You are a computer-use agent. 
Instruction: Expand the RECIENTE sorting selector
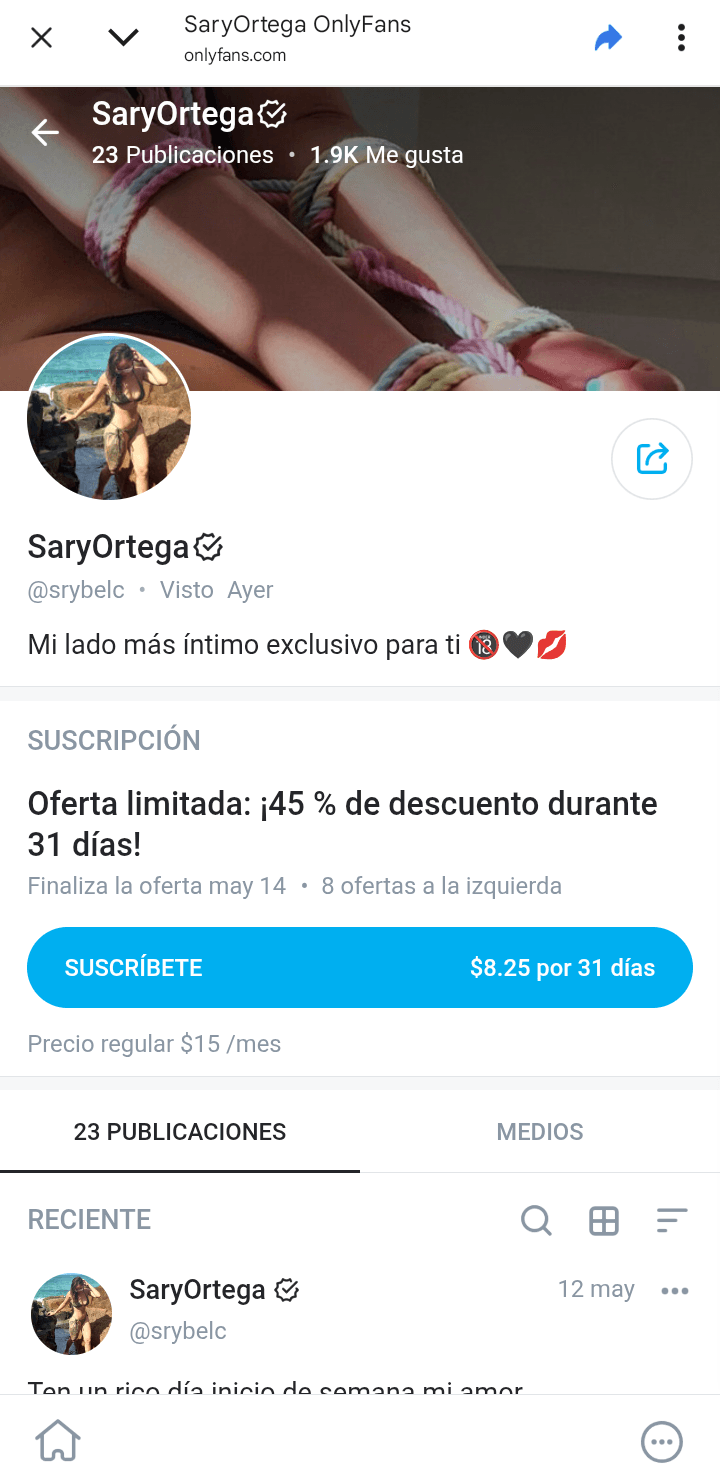89,1219
